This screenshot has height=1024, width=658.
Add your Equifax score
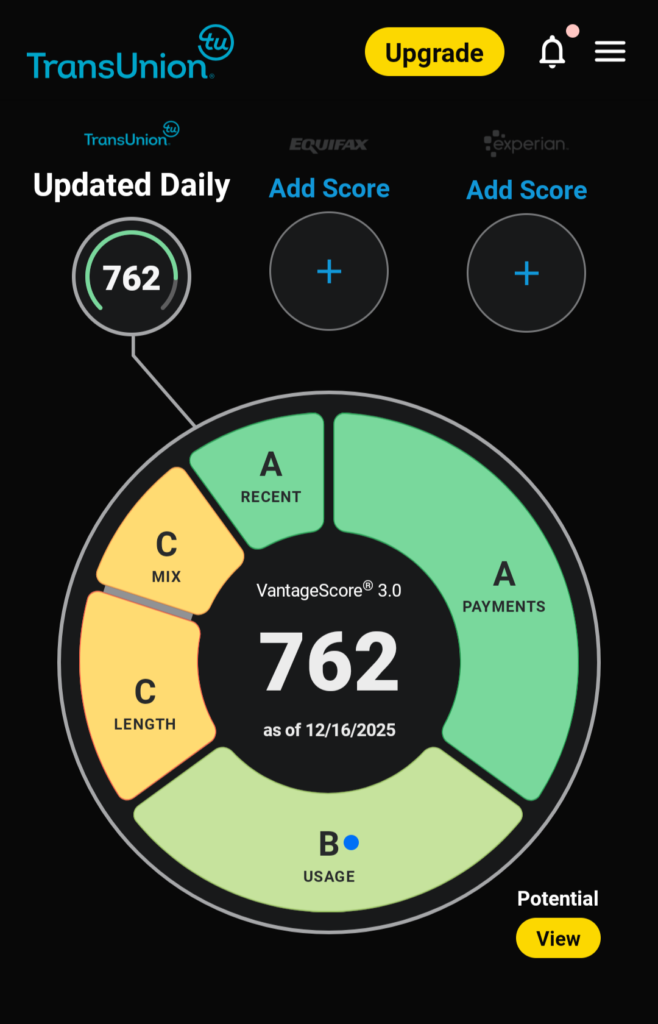tap(329, 272)
